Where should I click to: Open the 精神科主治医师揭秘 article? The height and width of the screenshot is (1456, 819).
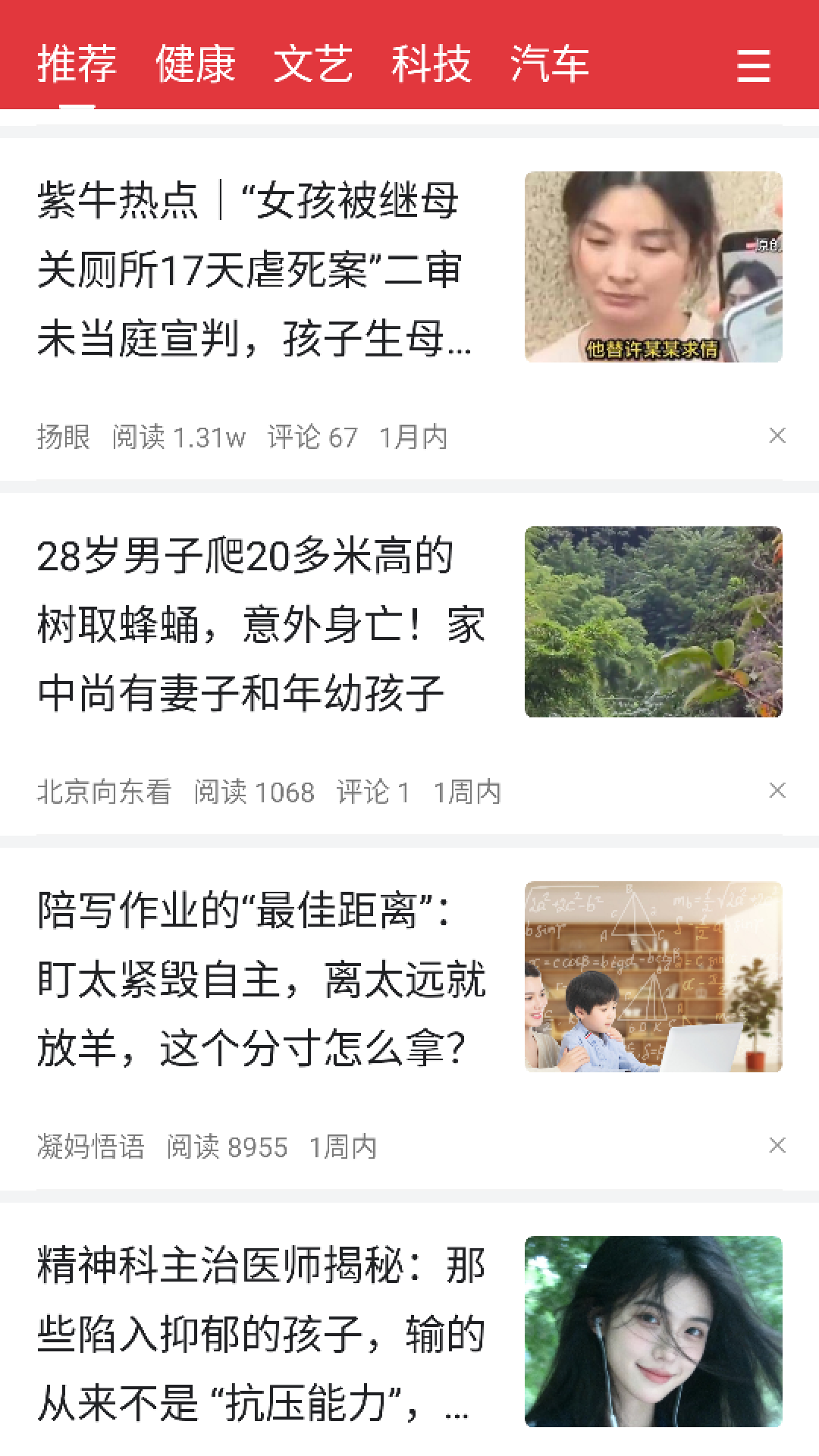(260, 1334)
